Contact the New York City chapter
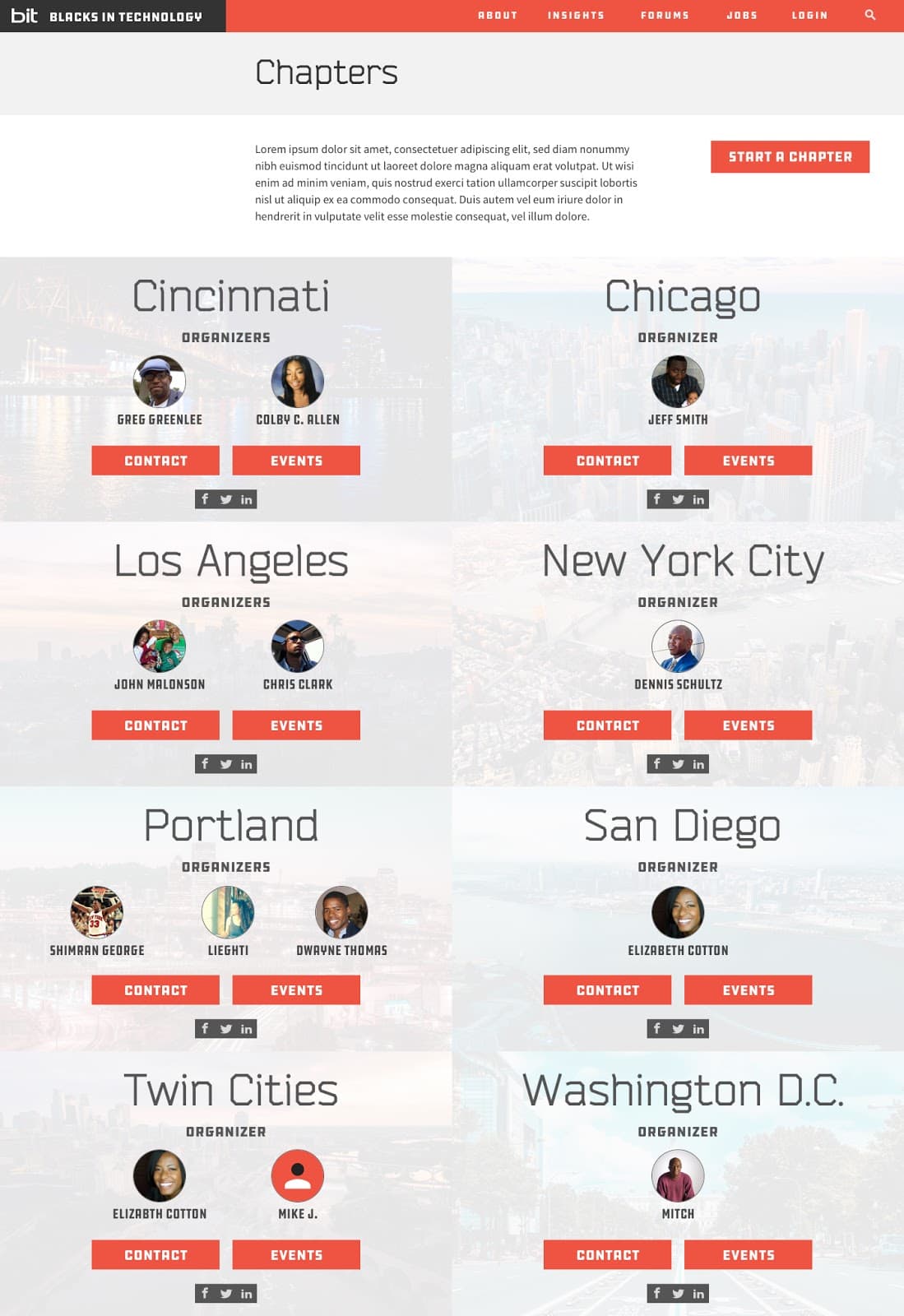The width and height of the screenshot is (904, 1316). click(607, 725)
